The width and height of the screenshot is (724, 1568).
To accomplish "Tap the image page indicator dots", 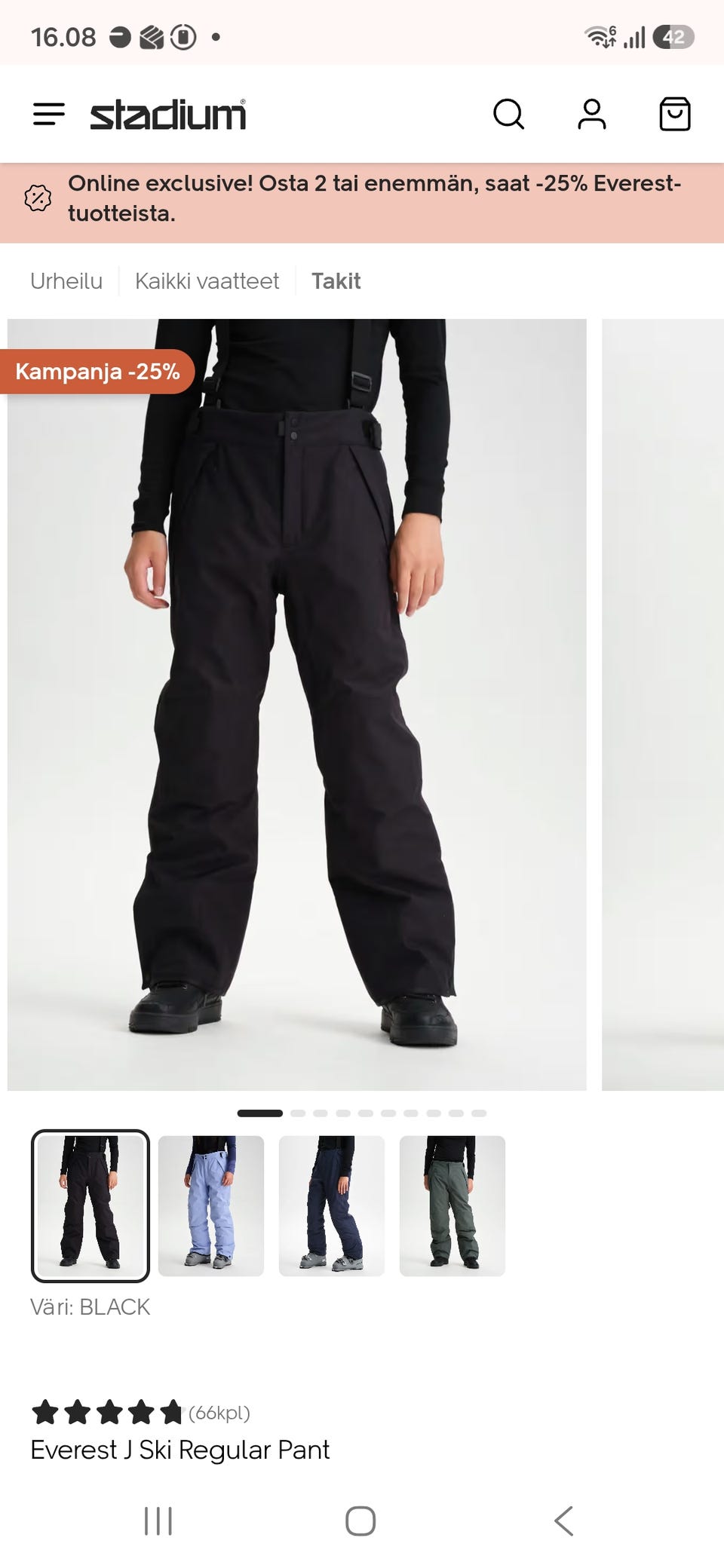I will pos(362,1113).
